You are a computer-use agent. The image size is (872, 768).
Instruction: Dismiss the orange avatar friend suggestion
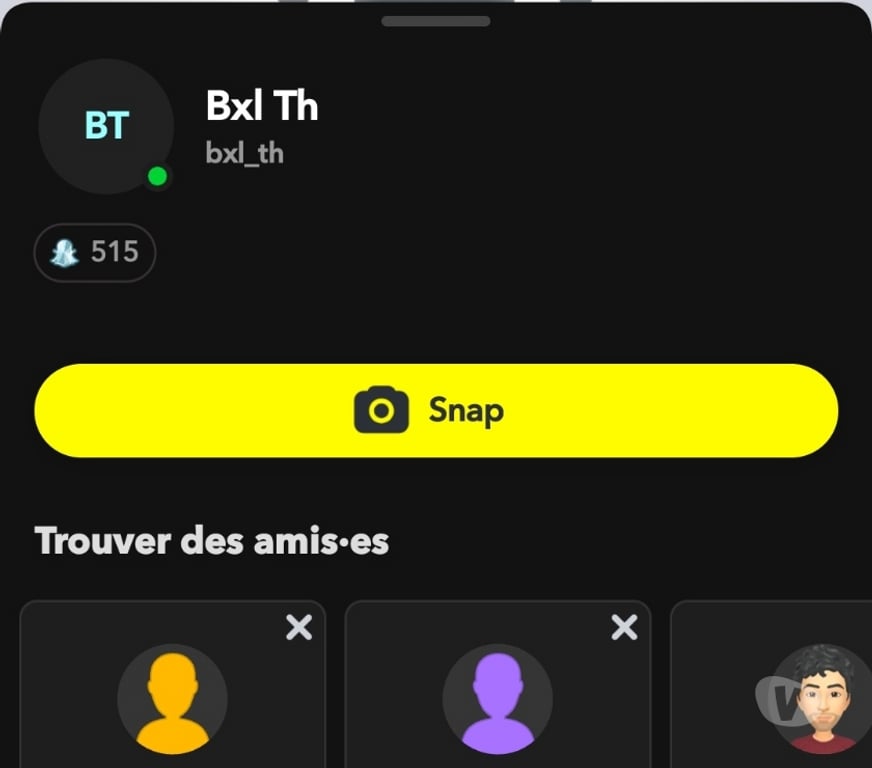(299, 628)
